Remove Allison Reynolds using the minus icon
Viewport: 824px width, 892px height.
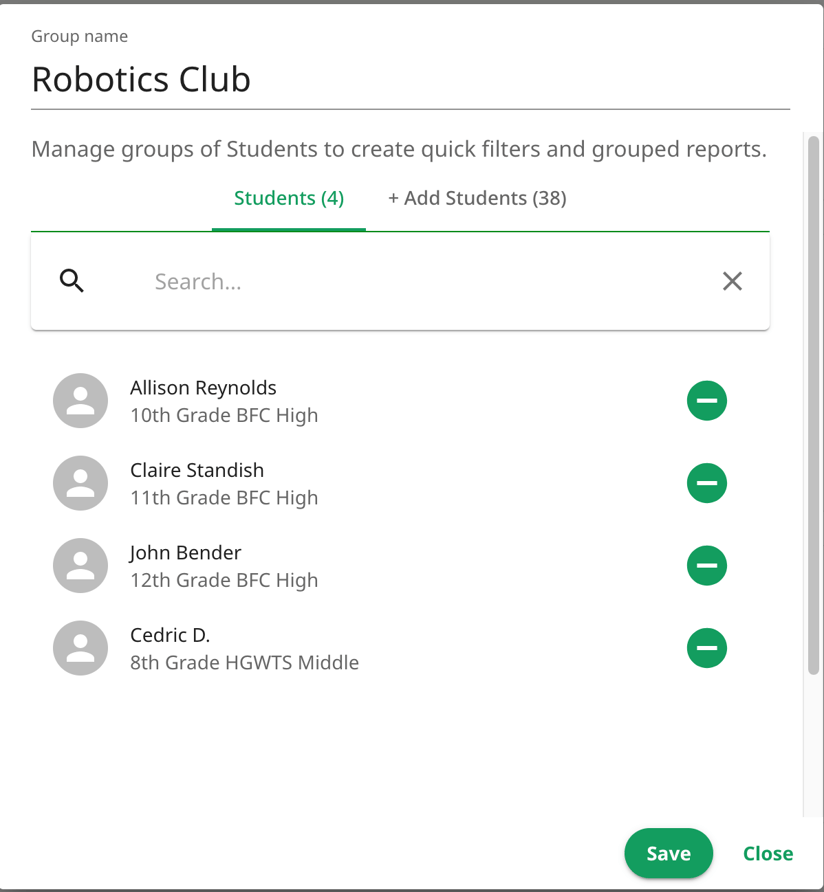pos(707,400)
